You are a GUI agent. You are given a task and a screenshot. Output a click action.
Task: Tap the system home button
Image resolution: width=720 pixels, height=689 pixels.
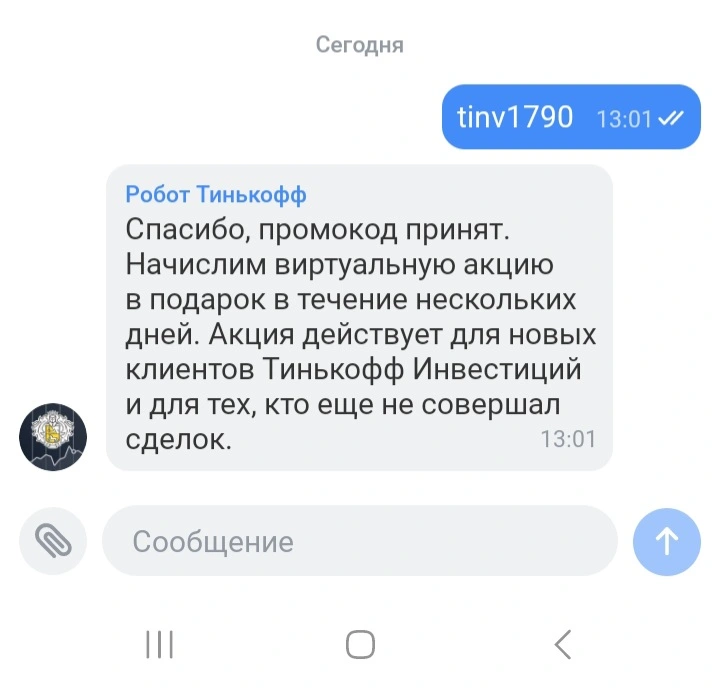[x=360, y=644]
